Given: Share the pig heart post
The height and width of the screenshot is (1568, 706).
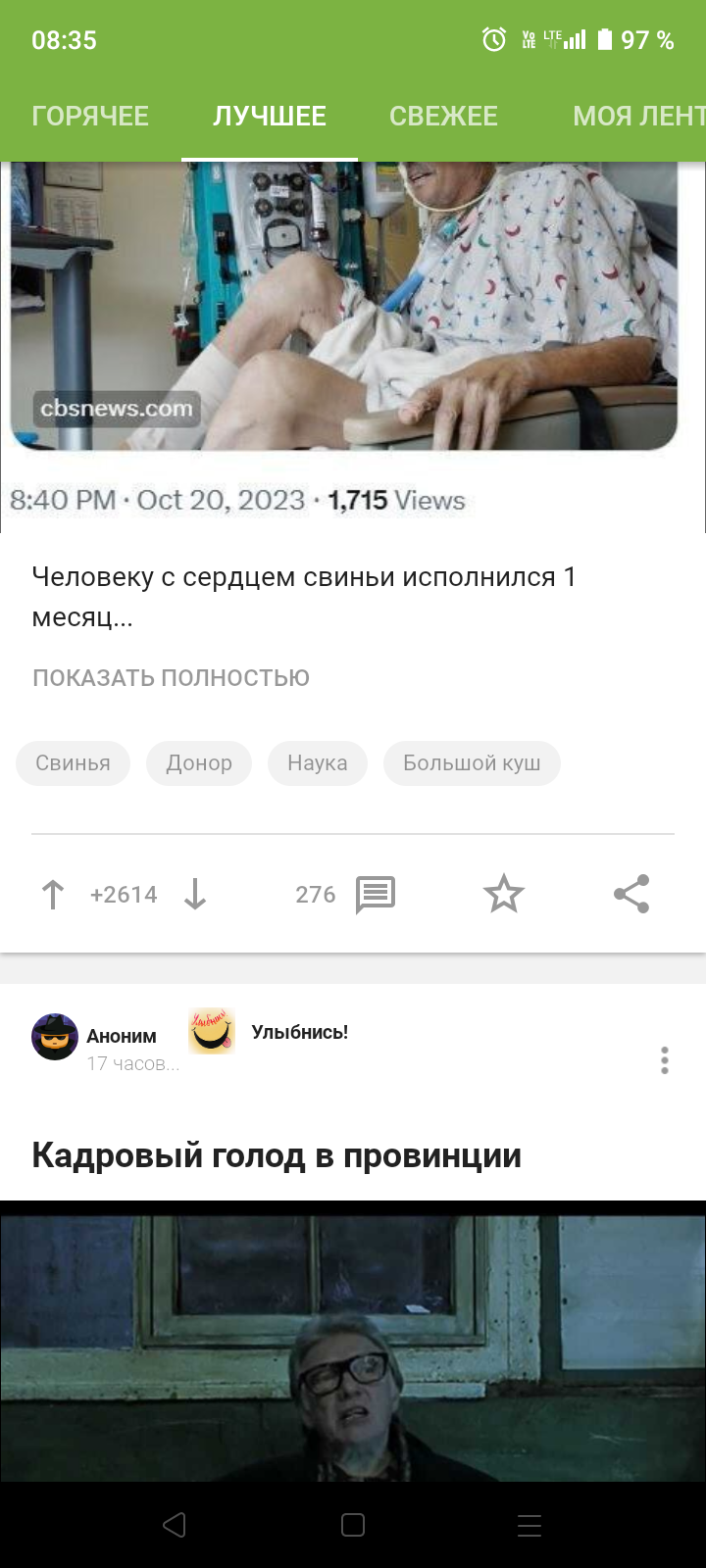Looking at the screenshot, I should pyautogui.click(x=631, y=894).
